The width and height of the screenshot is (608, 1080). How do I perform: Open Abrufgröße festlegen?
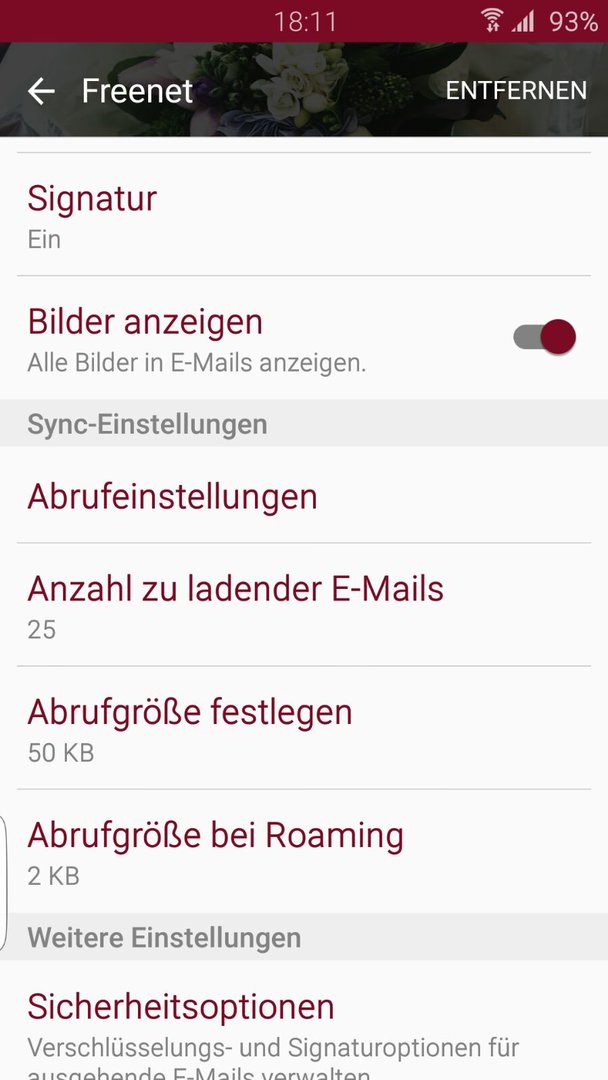click(304, 728)
